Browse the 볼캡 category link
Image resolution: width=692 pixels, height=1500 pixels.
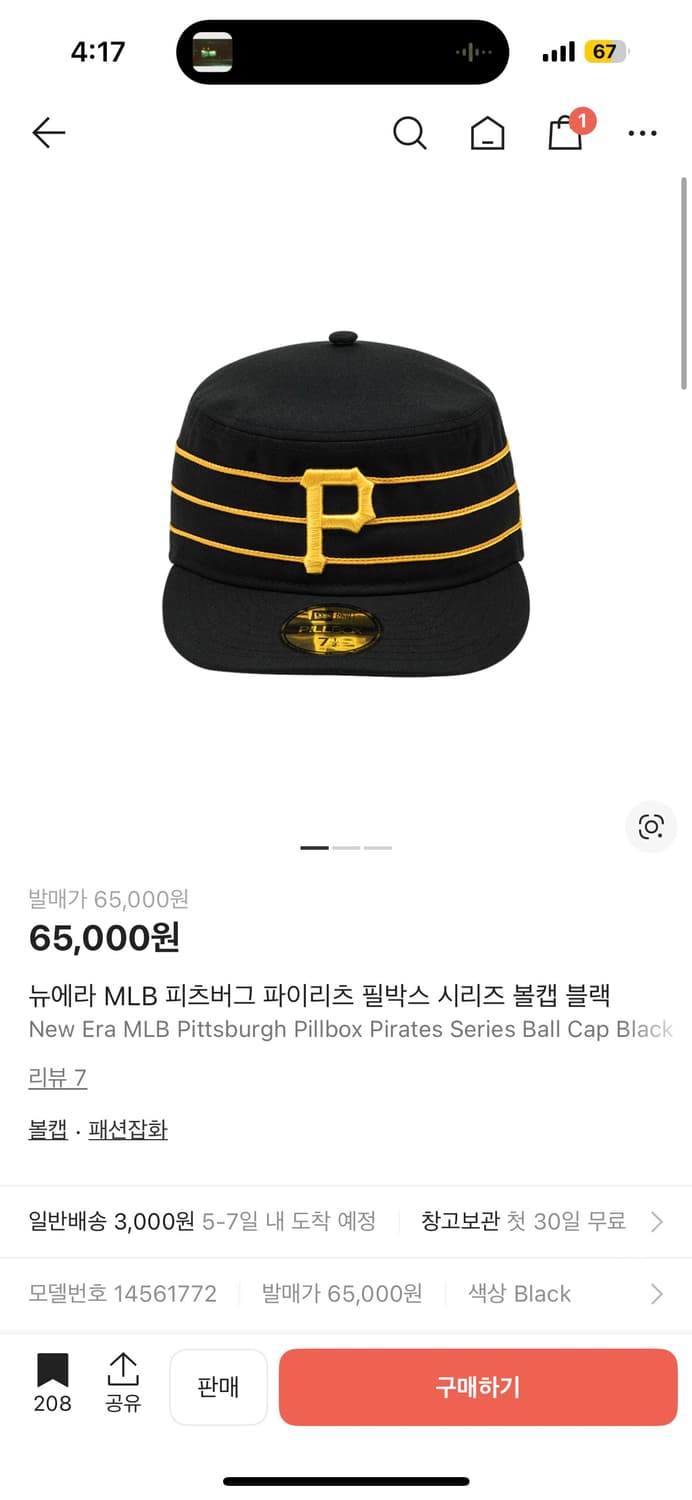click(x=48, y=1130)
